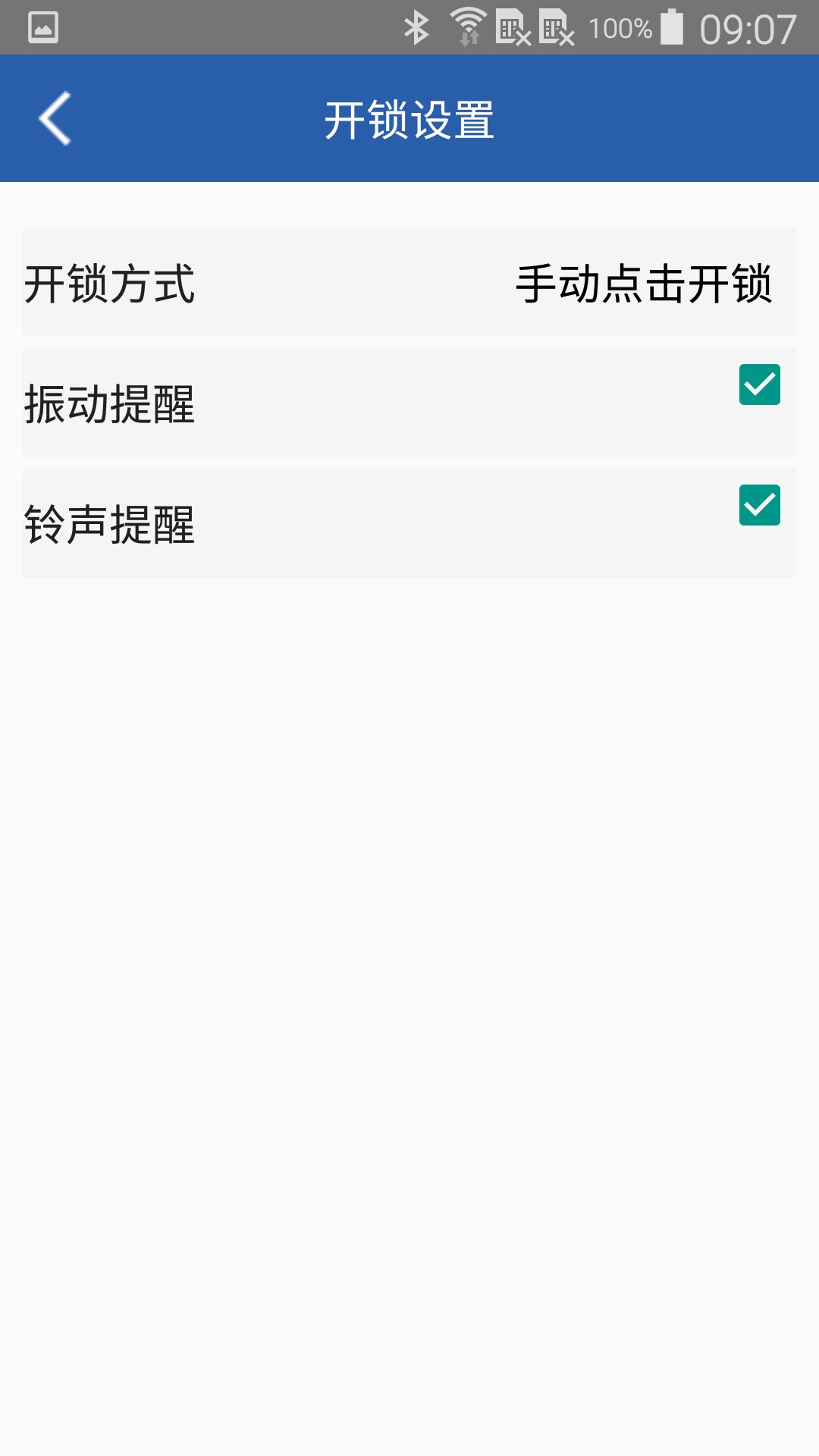
Task: Open the 开锁方式 unlock method setting
Action: pyautogui.click(x=409, y=282)
